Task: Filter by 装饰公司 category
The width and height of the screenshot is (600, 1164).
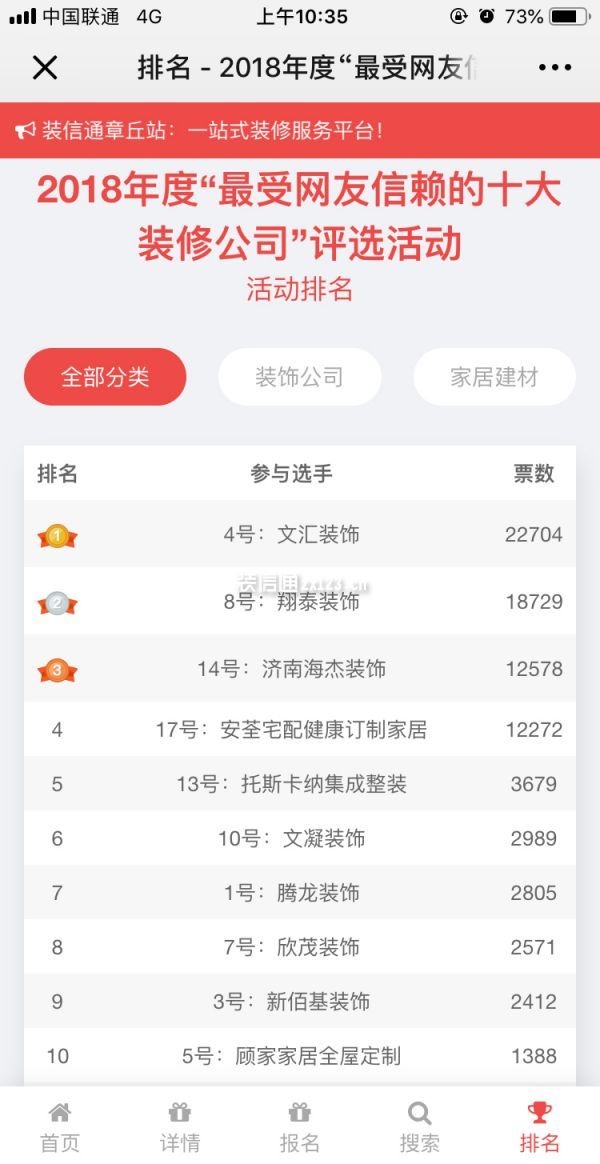Action: click(x=299, y=377)
